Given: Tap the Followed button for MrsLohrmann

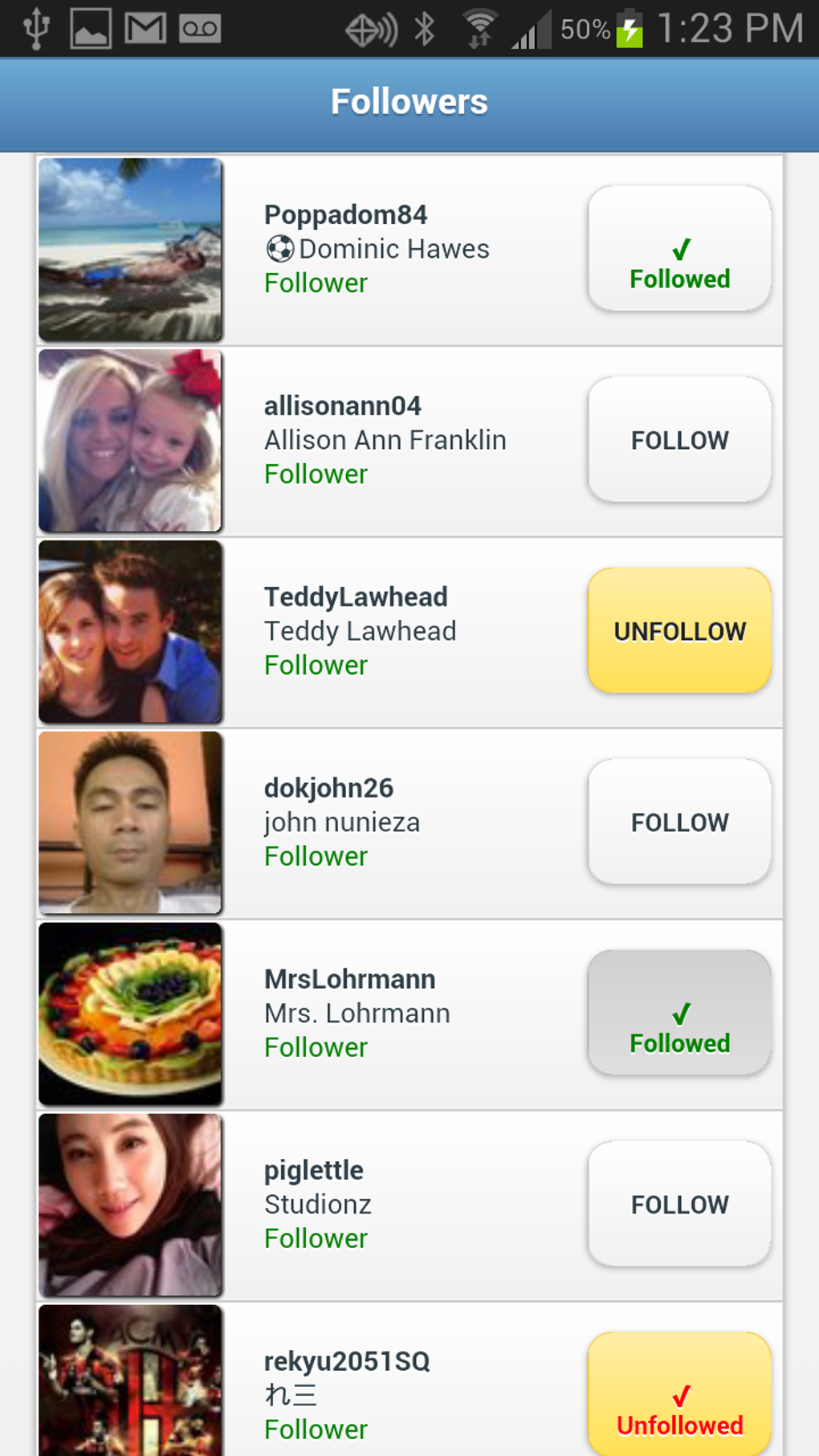Looking at the screenshot, I should coord(679,1013).
